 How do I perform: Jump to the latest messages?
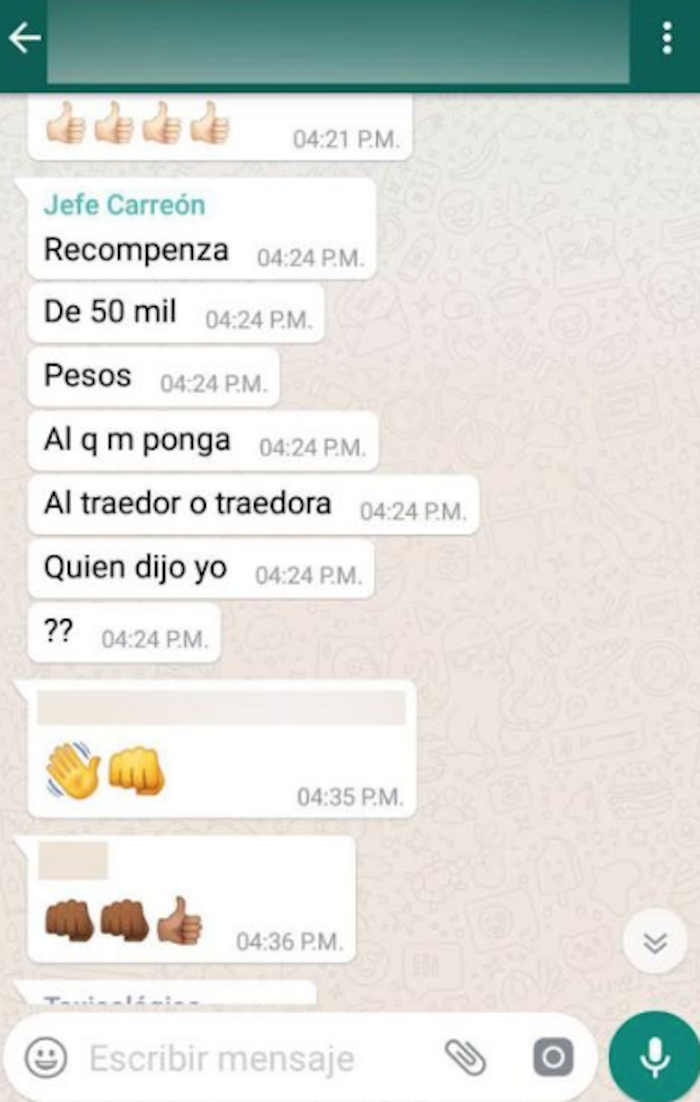click(655, 943)
